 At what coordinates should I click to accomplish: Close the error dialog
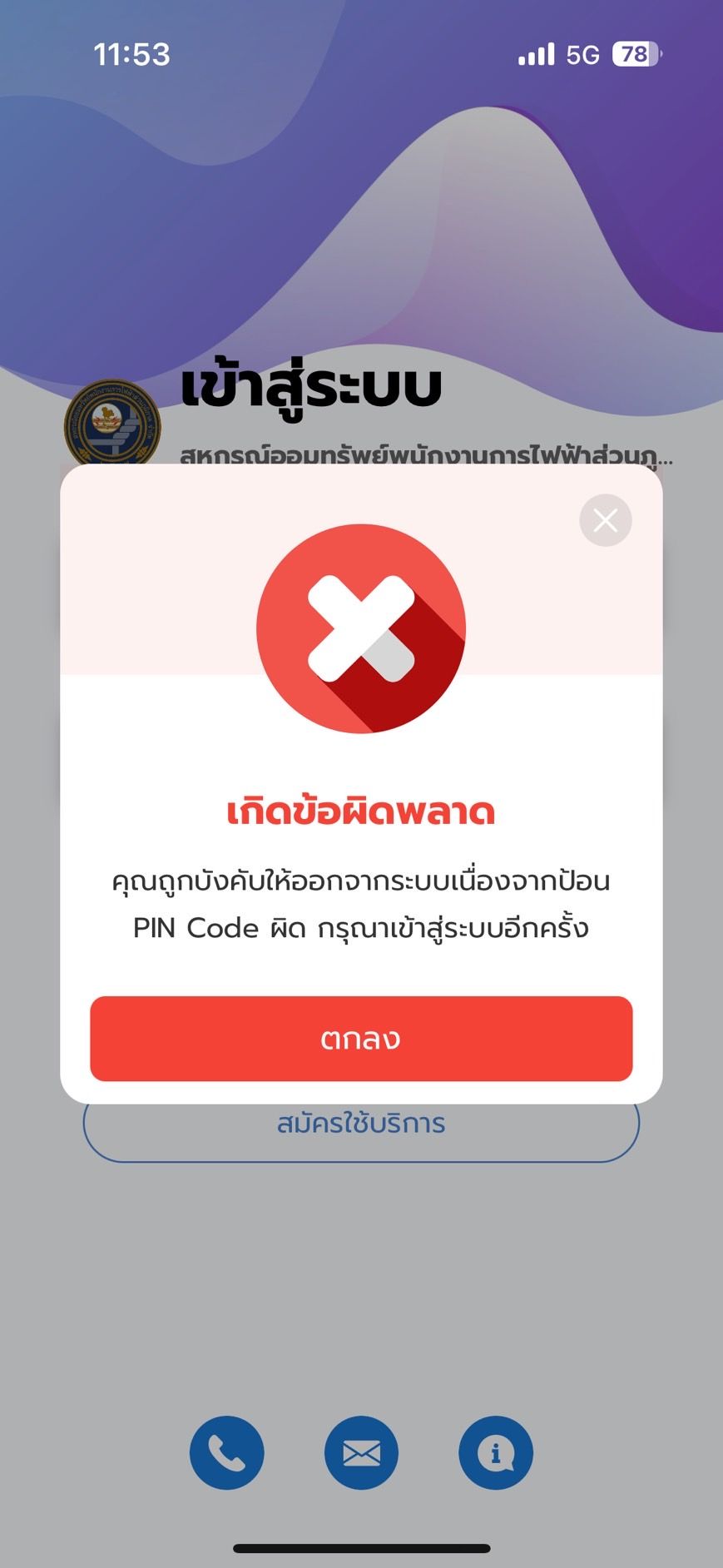pos(605,521)
